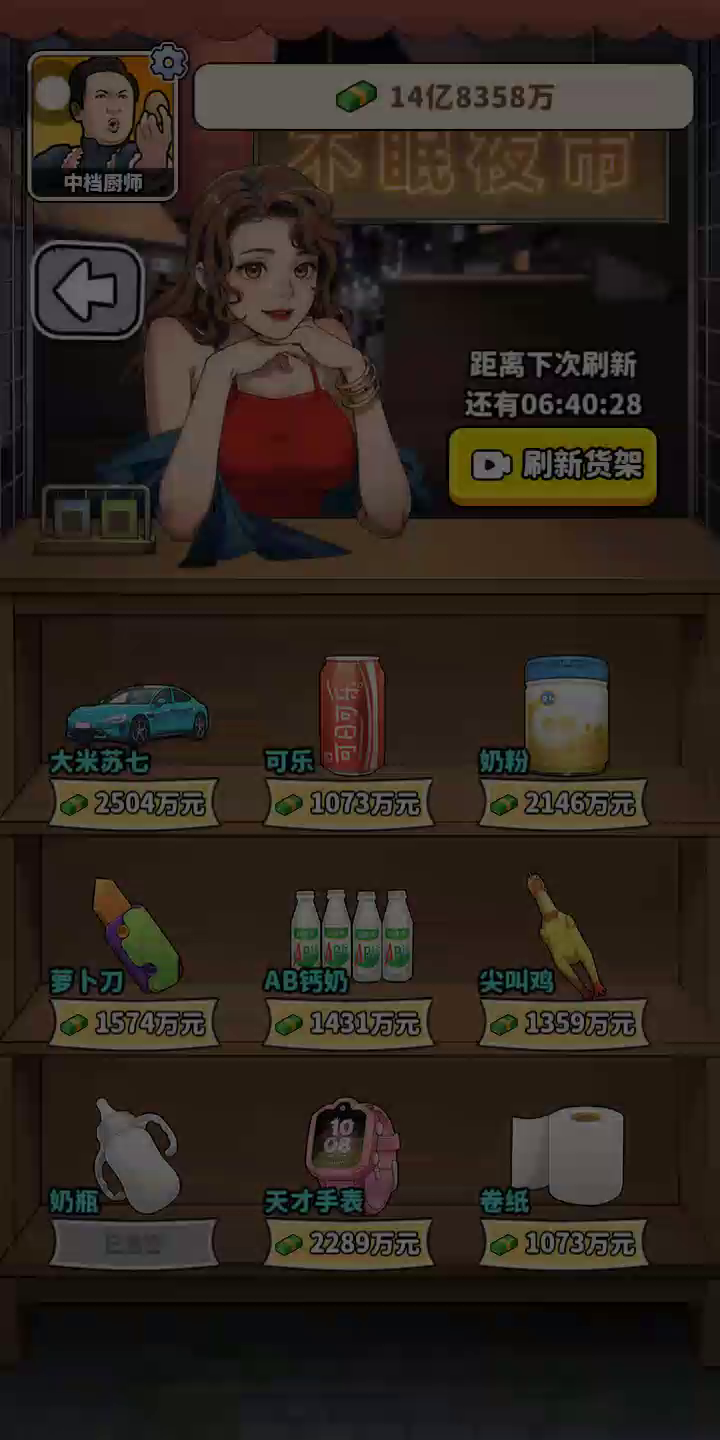Go back with the left arrow button
The height and width of the screenshot is (1440, 720).
[88, 291]
